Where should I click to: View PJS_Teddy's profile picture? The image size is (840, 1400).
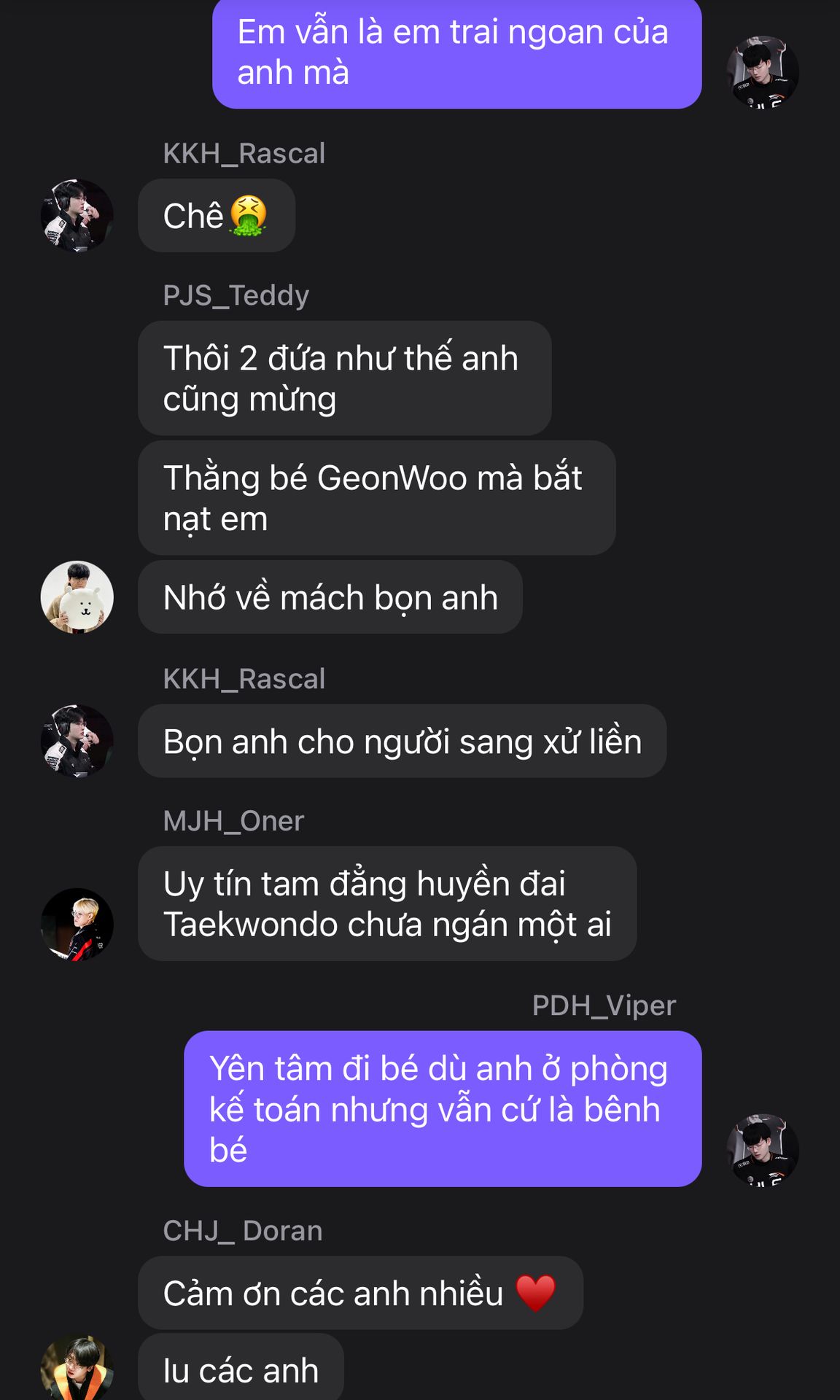77,597
